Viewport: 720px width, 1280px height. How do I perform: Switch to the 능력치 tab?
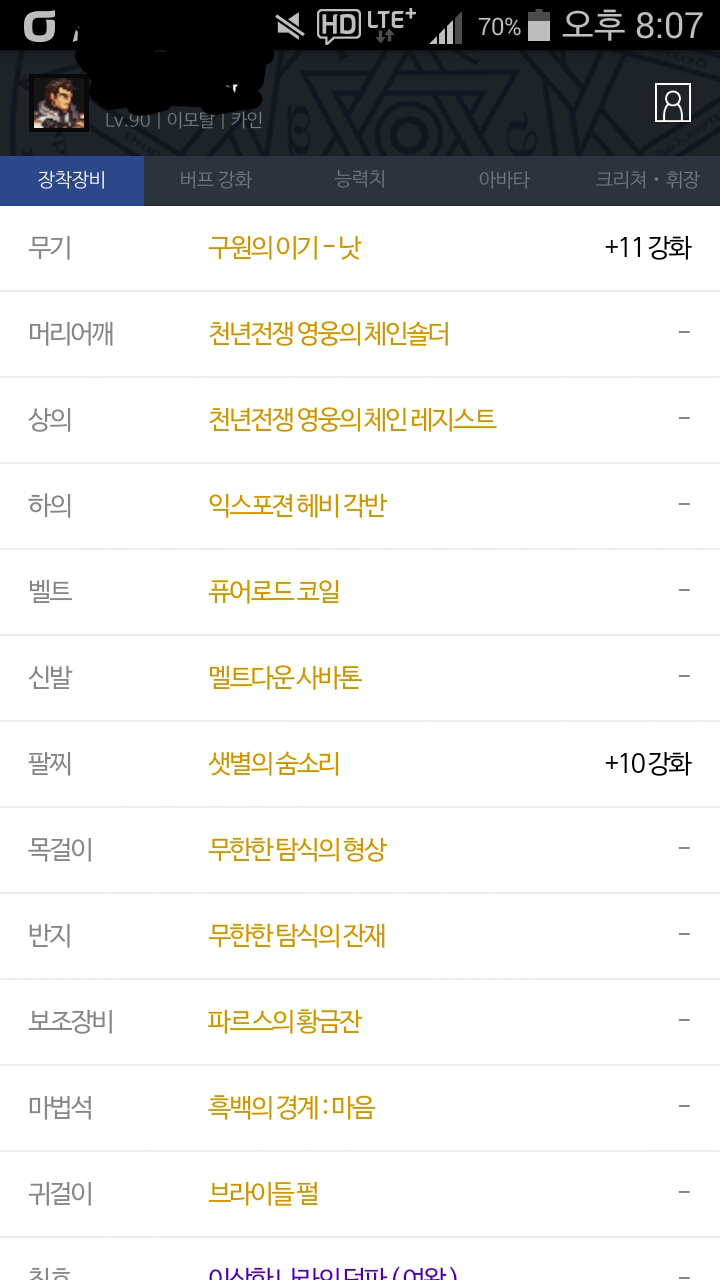coord(360,180)
